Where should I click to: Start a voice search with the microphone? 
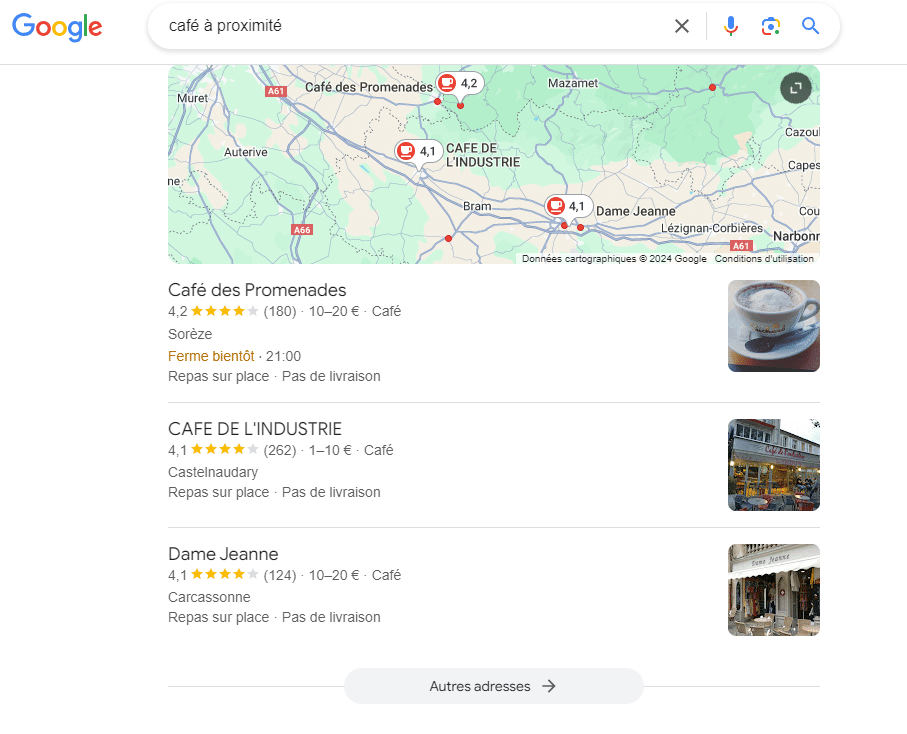(731, 26)
